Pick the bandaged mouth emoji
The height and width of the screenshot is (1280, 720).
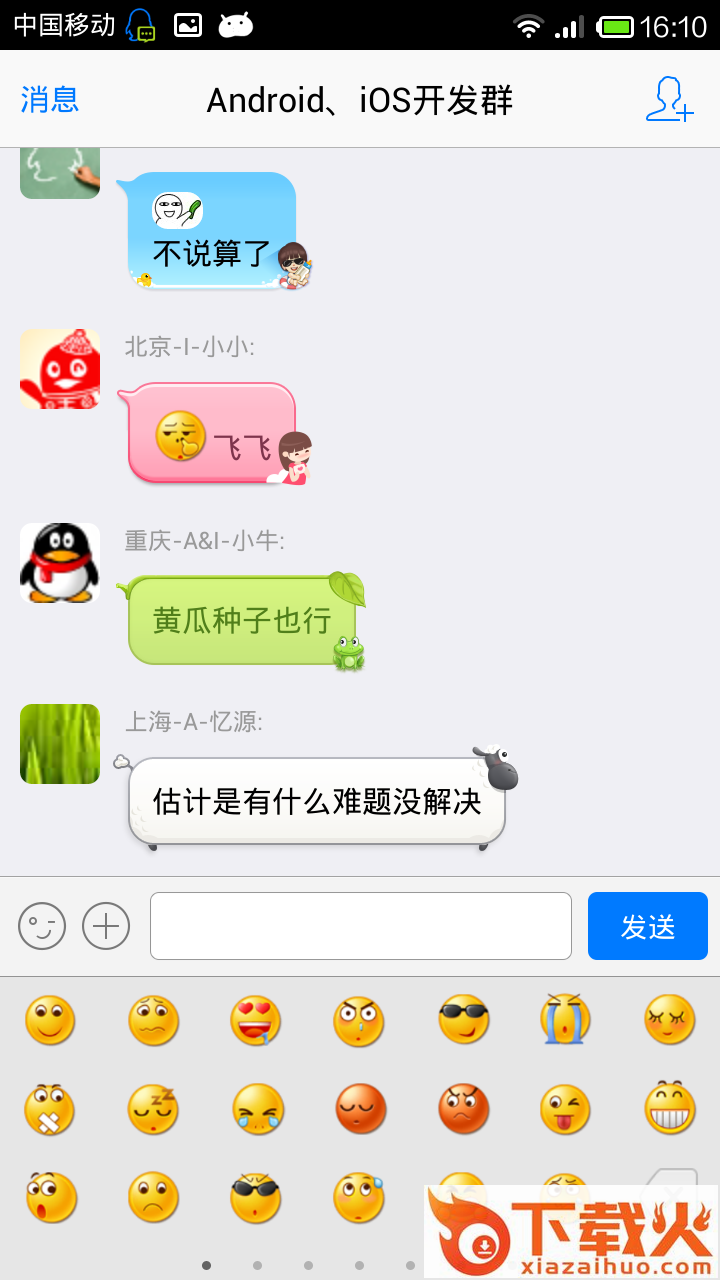coord(50,1110)
